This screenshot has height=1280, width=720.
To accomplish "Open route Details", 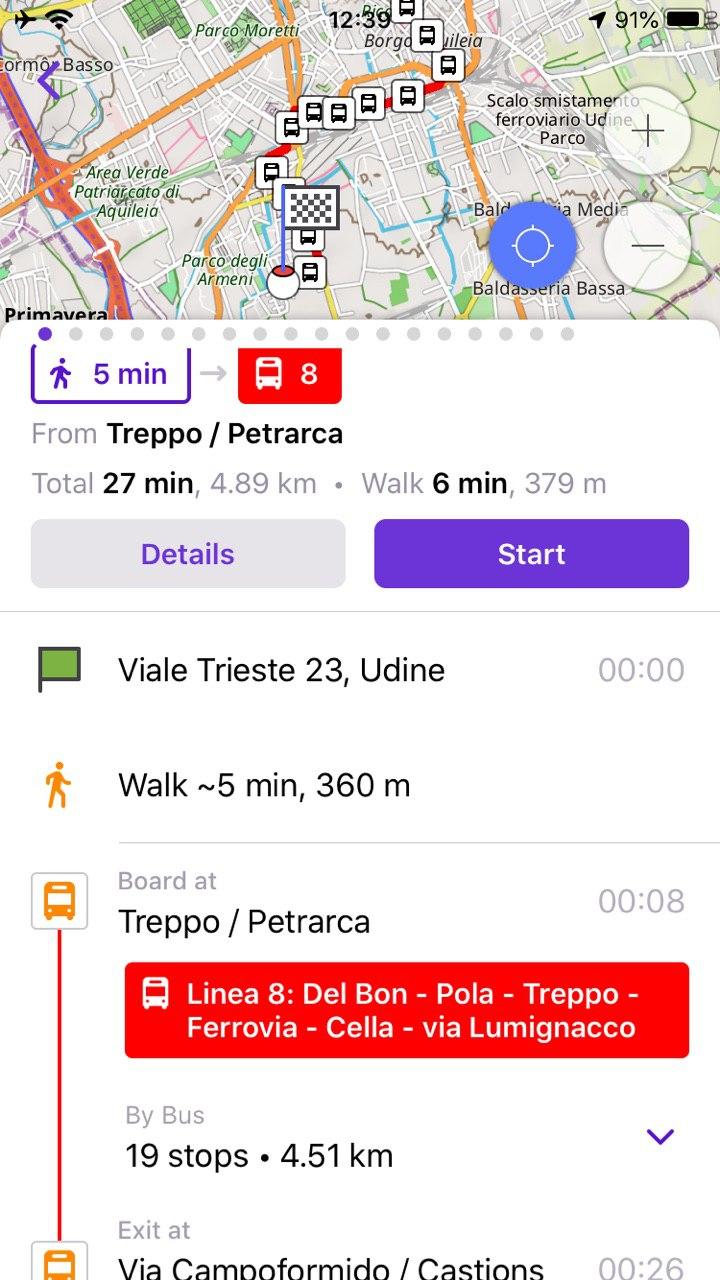I will (188, 554).
